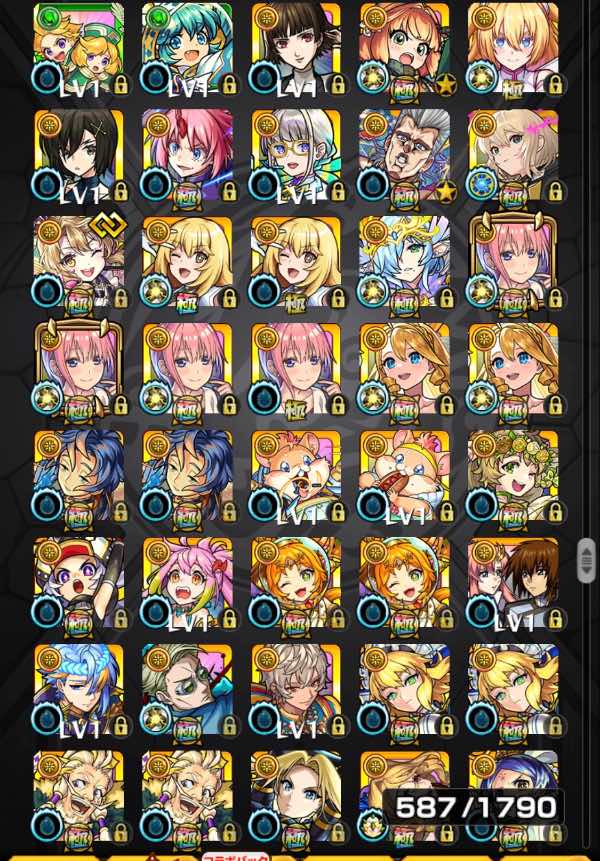The image size is (600, 861).
Task: Choose the flower-crowned green-eyed girl tile
Action: tap(514, 477)
